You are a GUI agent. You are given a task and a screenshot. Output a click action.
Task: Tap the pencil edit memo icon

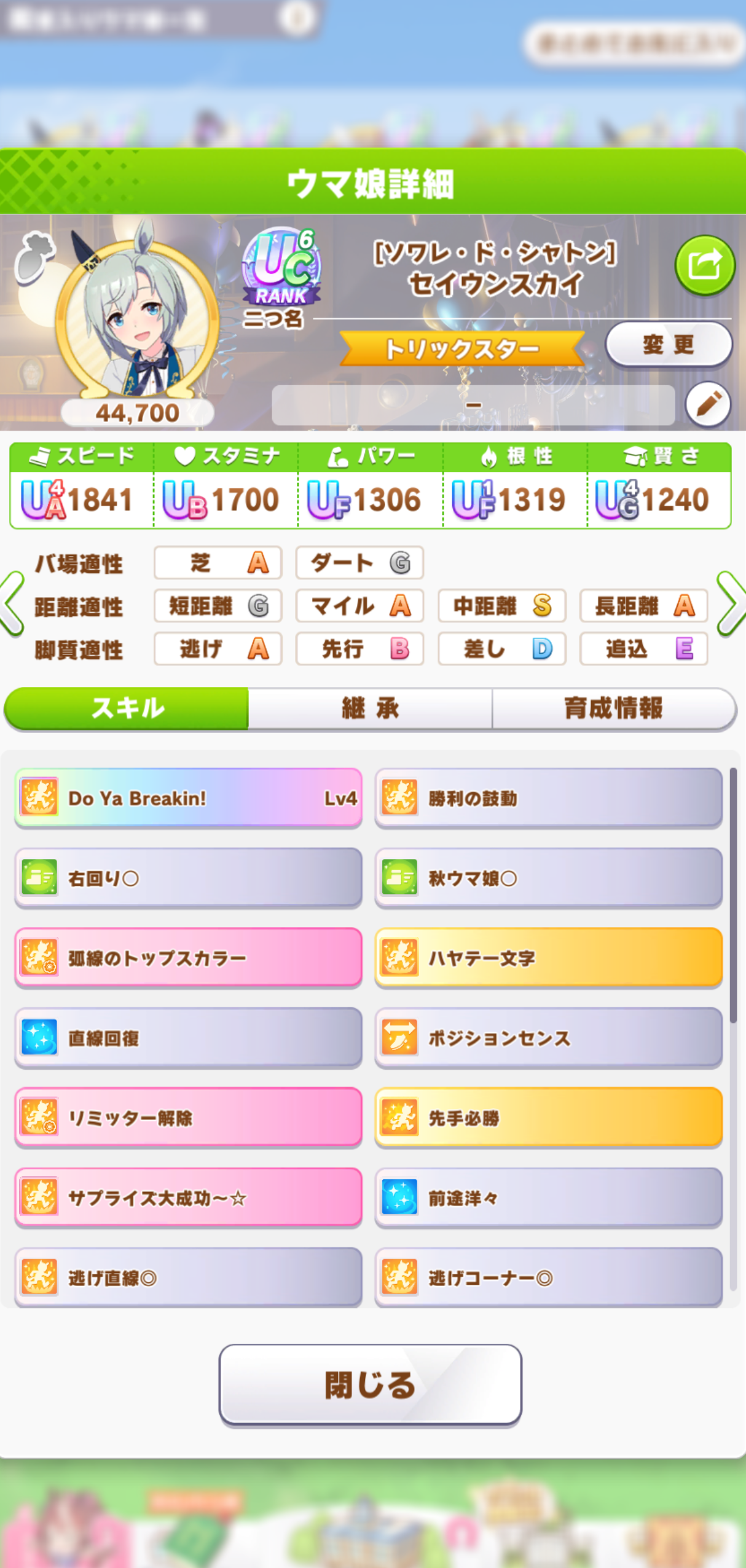click(x=708, y=404)
